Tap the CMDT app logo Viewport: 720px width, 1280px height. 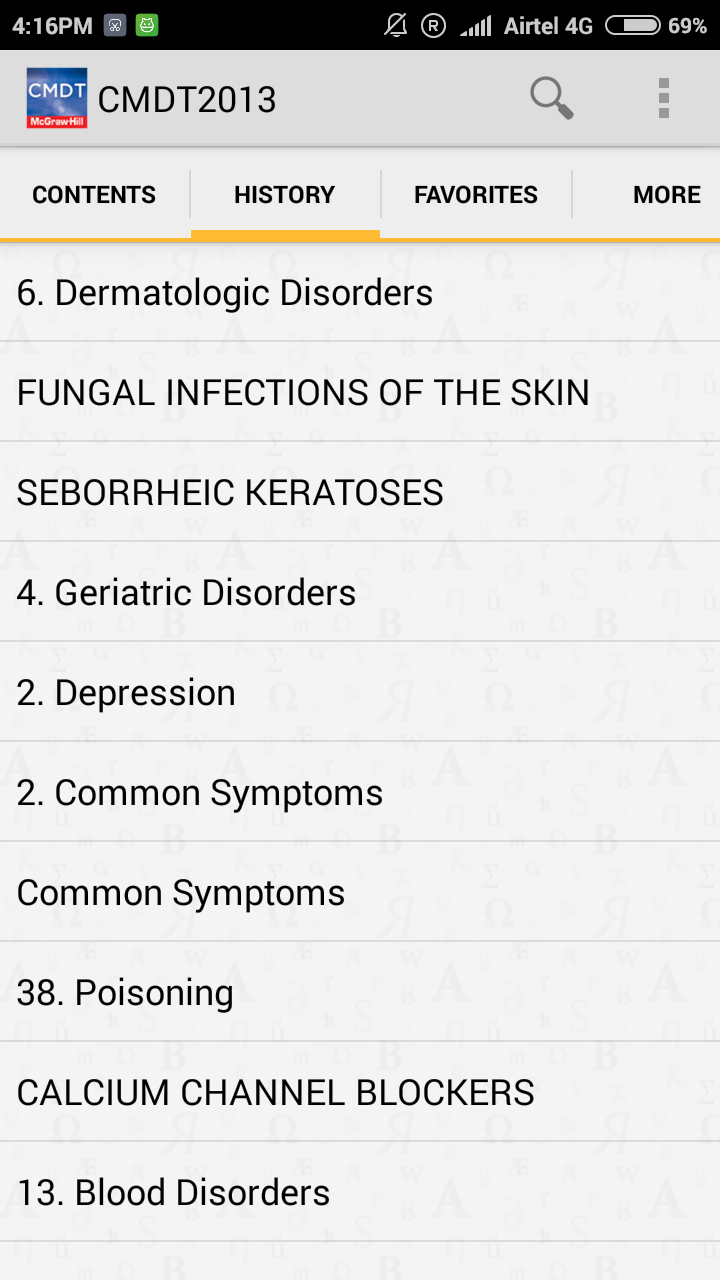pos(56,98)
